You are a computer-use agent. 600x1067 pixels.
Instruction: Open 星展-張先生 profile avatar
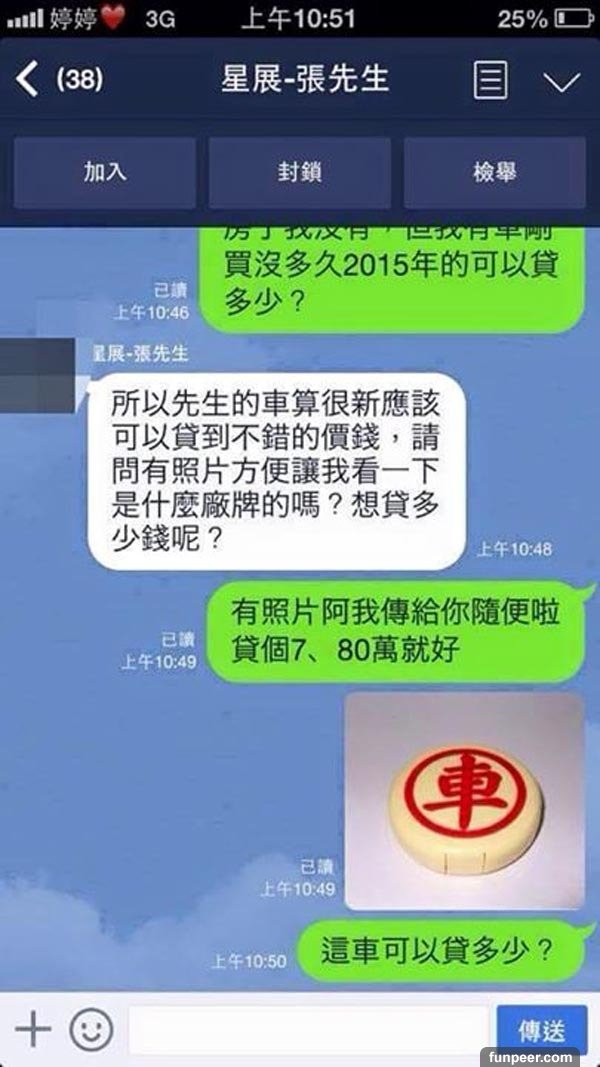[37, 375]
